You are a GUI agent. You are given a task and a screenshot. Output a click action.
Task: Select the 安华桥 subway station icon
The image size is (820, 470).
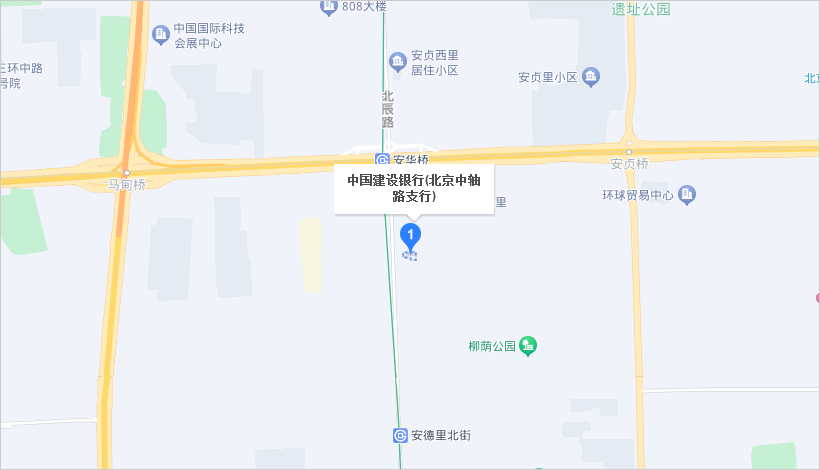pyautogui.click(x=382, y=160)
